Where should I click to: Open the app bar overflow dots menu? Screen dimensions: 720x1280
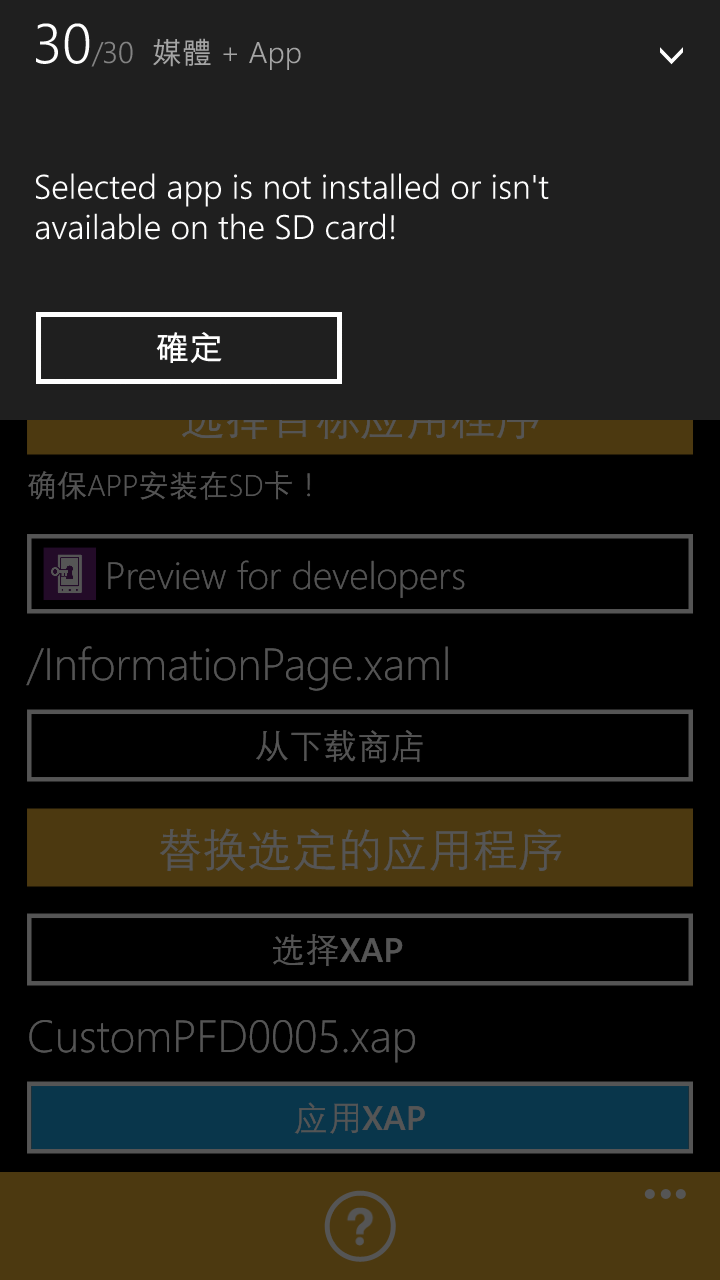(x=665, y=1194)
